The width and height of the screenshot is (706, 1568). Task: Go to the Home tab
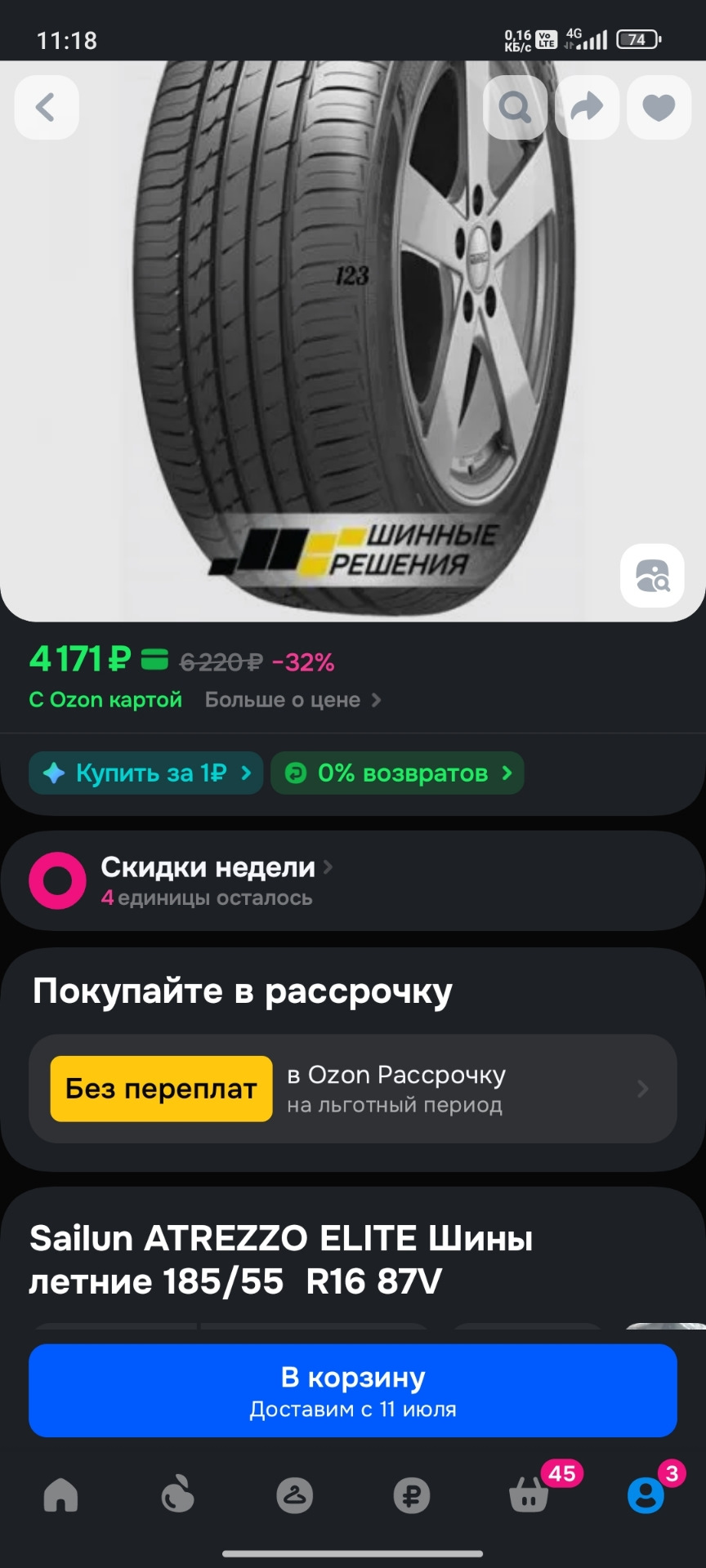pyautogui.click(x=60, y=1495)
